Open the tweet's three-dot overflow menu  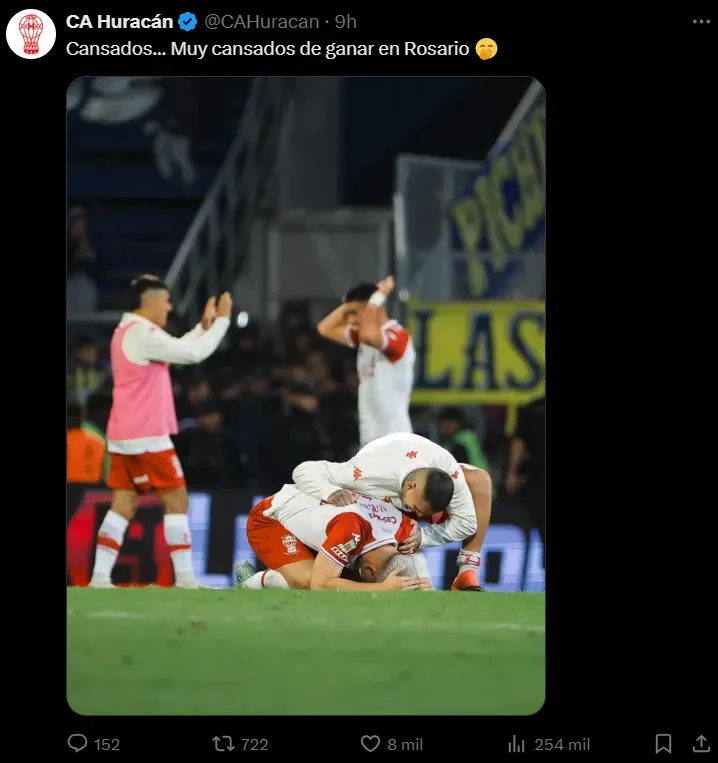(701, 21)
